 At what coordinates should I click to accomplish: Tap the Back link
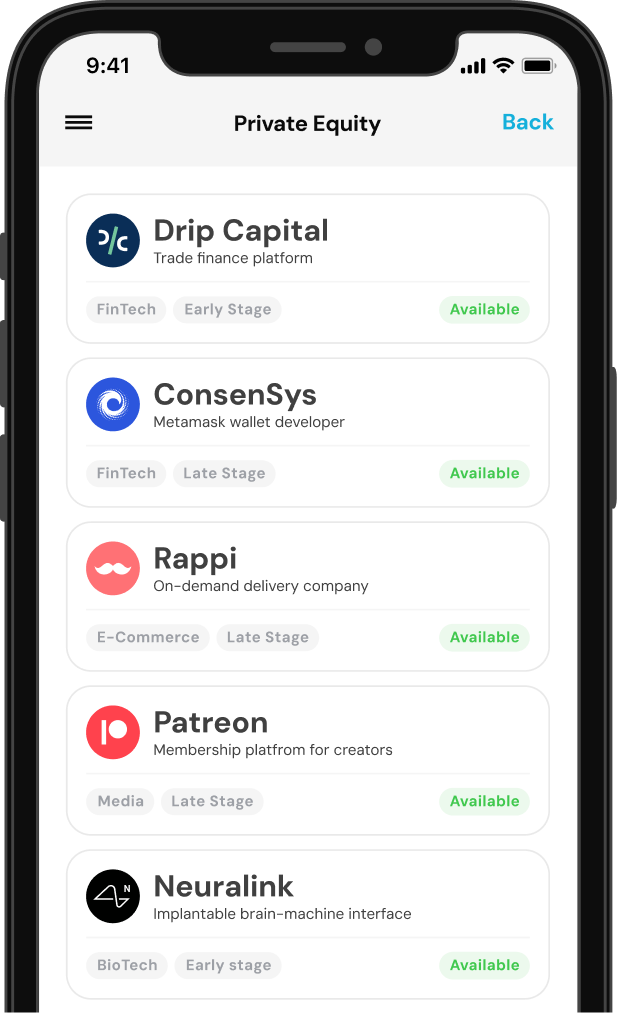pos(528,122)
